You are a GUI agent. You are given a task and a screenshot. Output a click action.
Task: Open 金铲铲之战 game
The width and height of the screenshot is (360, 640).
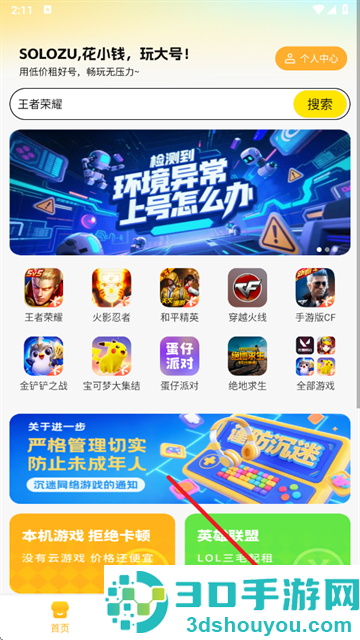pyautogui.click(x=44, y=364)
